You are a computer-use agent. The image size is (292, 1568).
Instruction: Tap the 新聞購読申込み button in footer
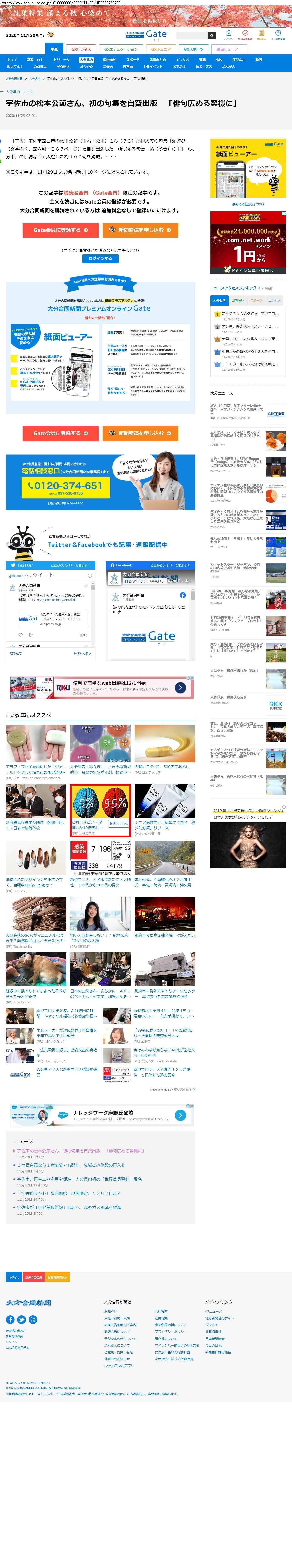[x=58, y=1277]
